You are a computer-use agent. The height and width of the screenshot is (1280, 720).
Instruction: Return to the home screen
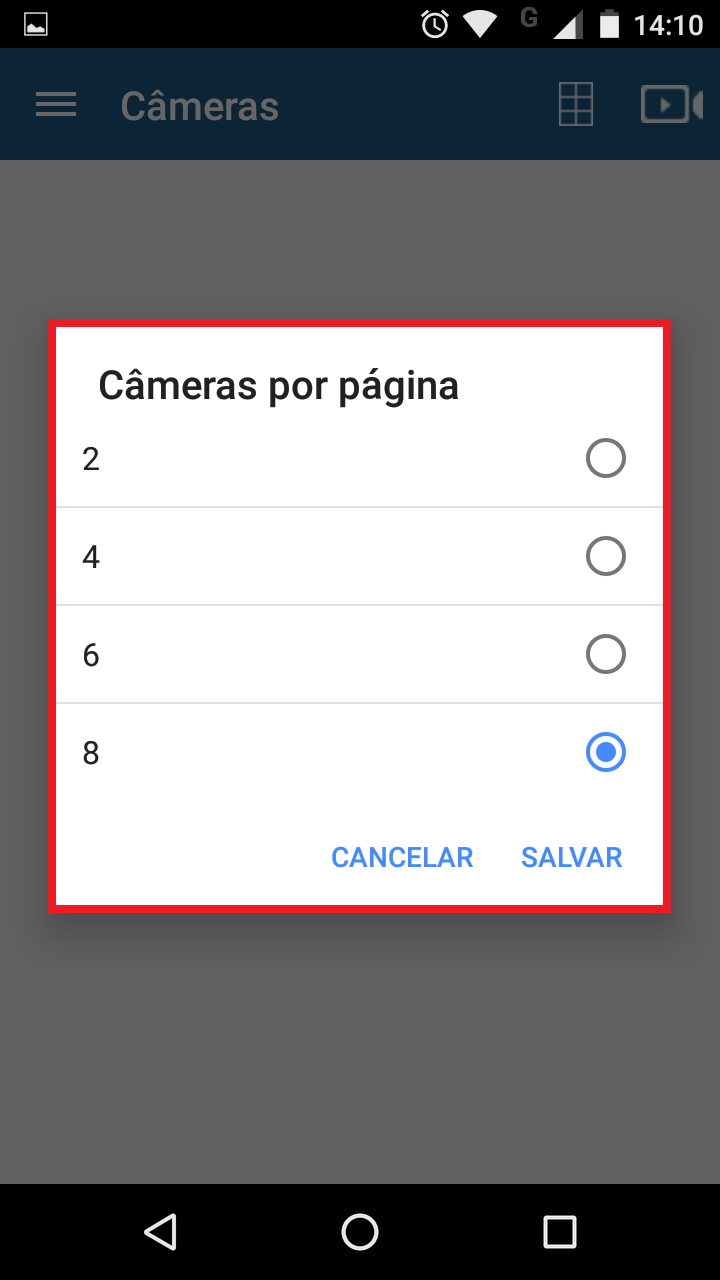click(360, 1232)
